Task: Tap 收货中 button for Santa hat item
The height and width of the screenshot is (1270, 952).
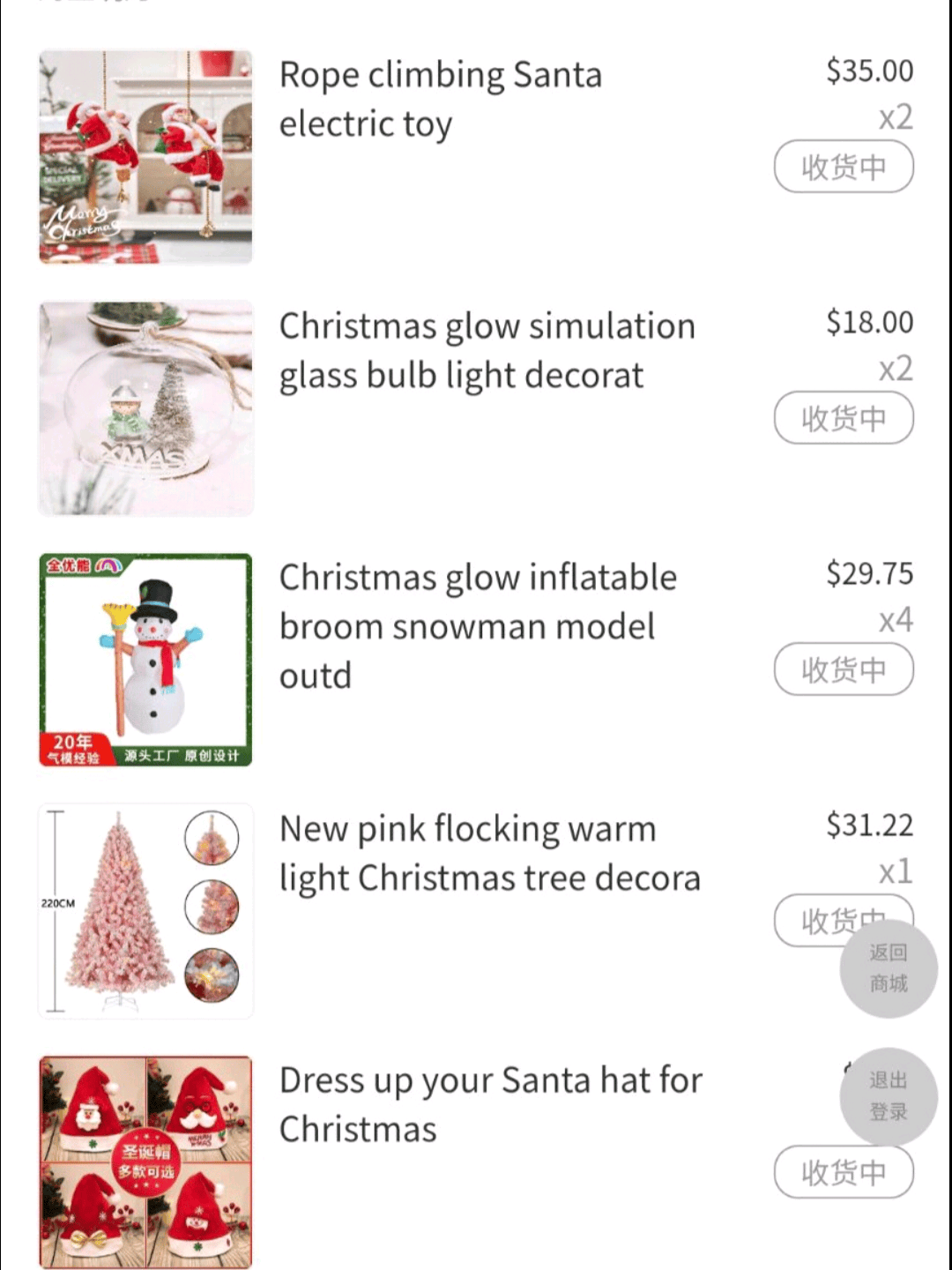Action: tap(843, 1173)
